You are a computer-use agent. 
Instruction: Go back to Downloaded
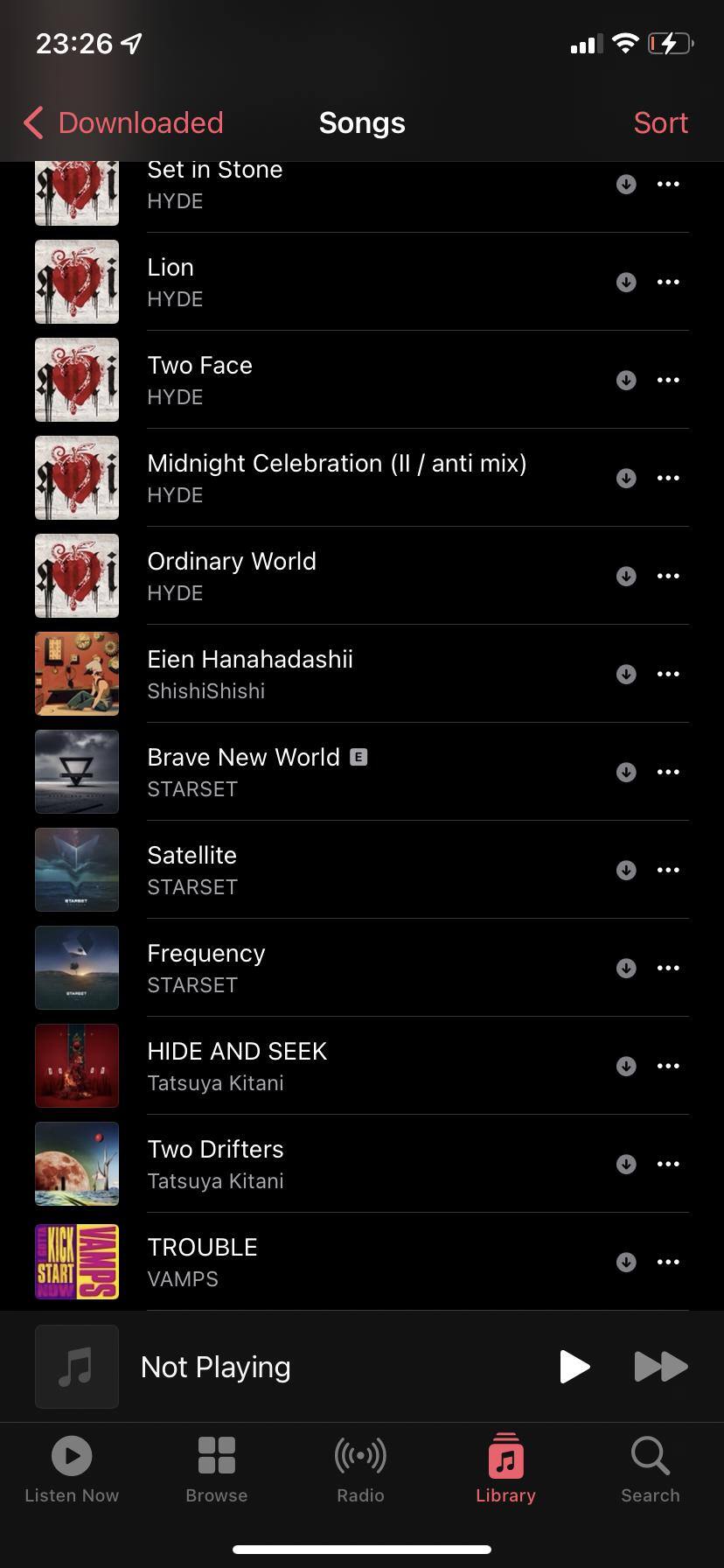point(124,123)
